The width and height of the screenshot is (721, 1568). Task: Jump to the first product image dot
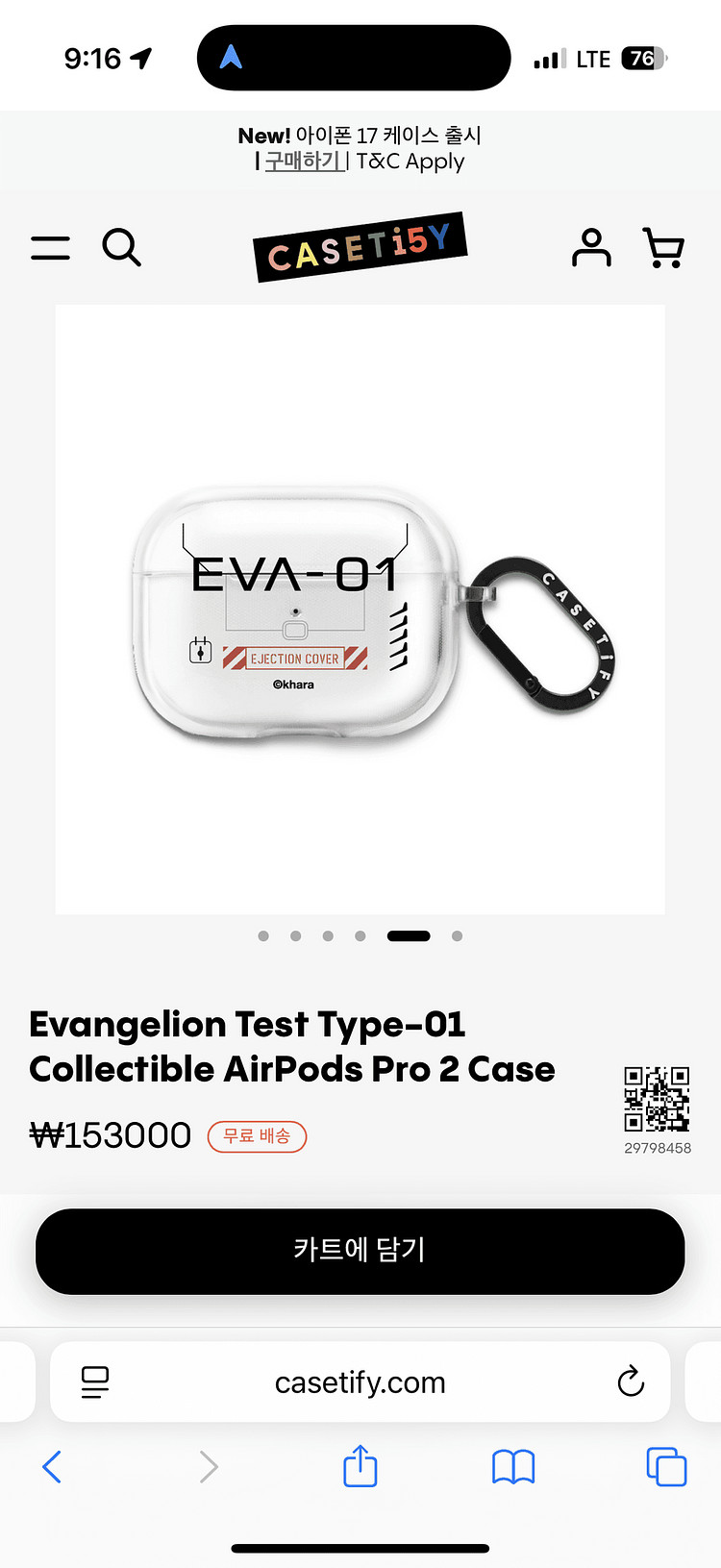[x=263, y=935]
